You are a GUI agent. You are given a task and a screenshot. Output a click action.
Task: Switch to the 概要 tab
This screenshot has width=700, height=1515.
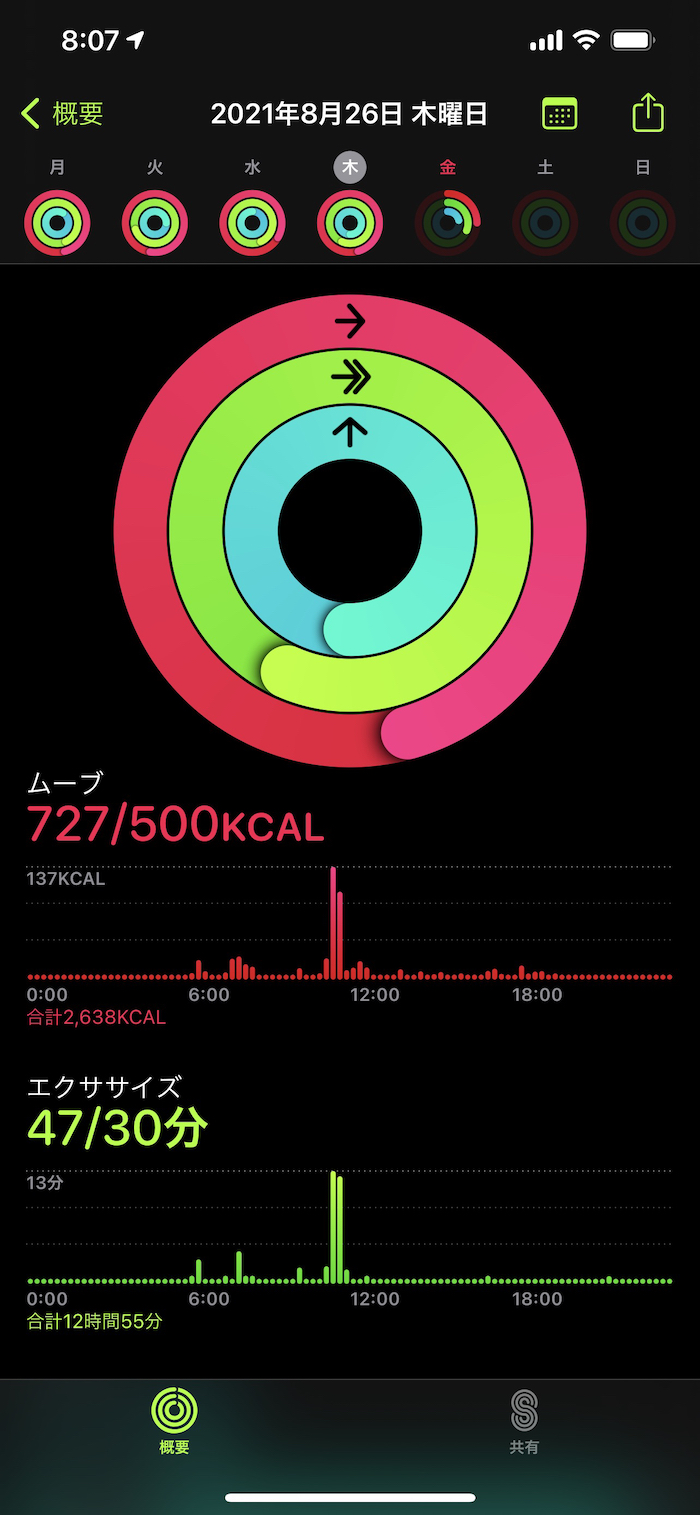(174, 1421)
